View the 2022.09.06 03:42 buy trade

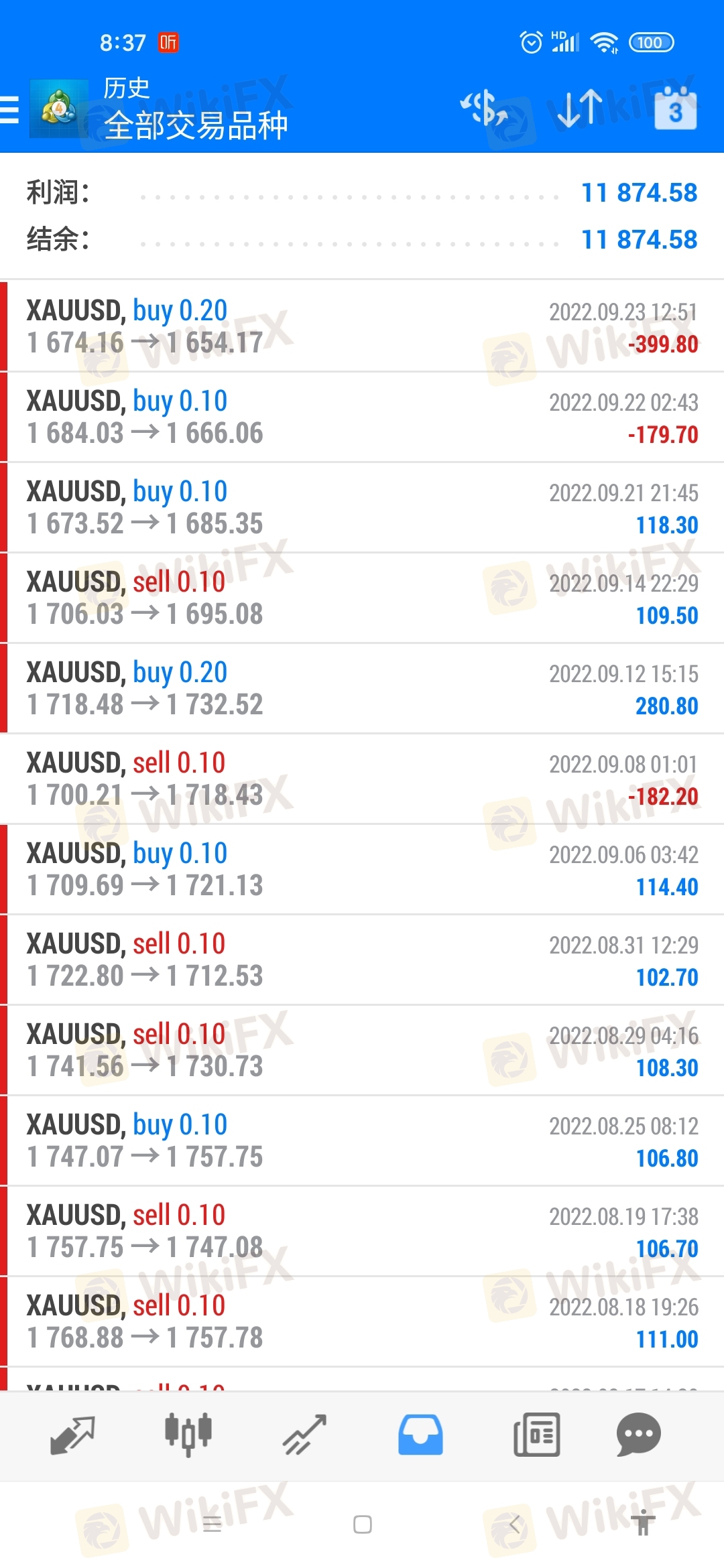click(x=362, y=869)
